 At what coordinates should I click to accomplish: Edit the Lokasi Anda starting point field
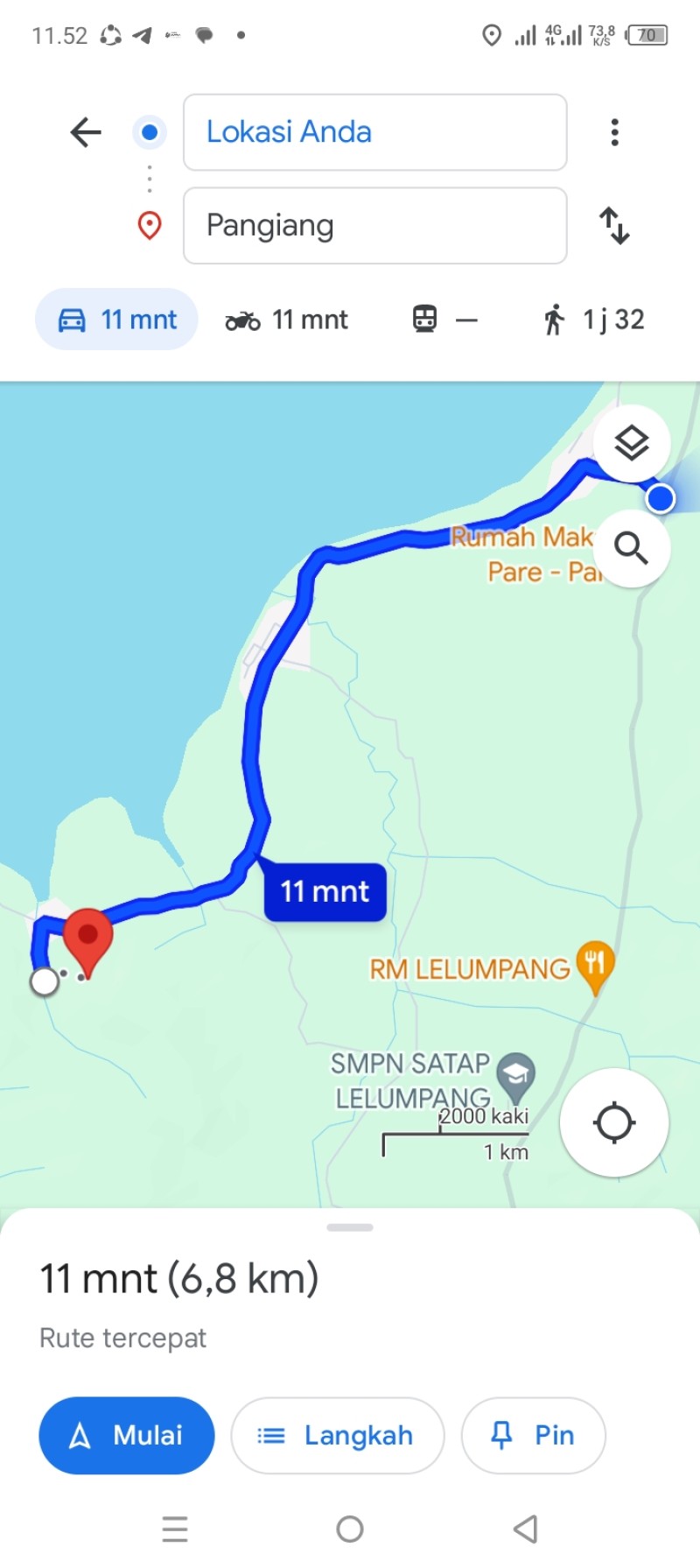click(x=374, y=132)
